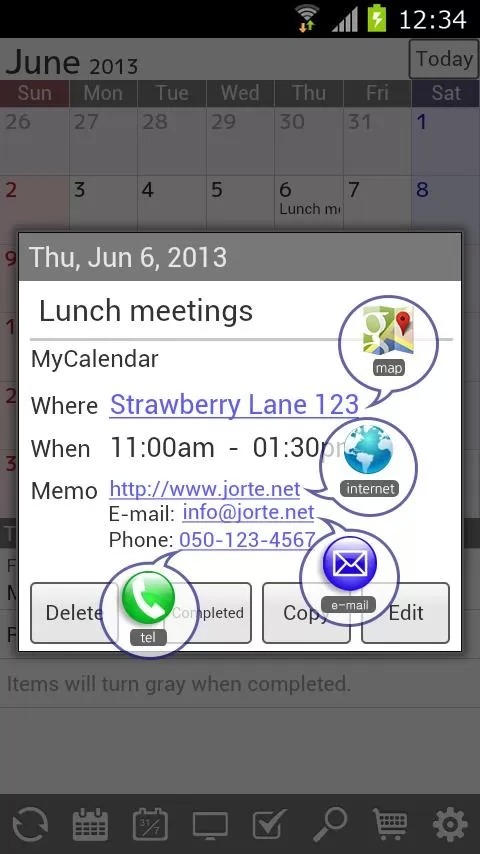Edit the Lunch meetings event
Viewport: 480px width, 854px height.
(x=405, y=613)
